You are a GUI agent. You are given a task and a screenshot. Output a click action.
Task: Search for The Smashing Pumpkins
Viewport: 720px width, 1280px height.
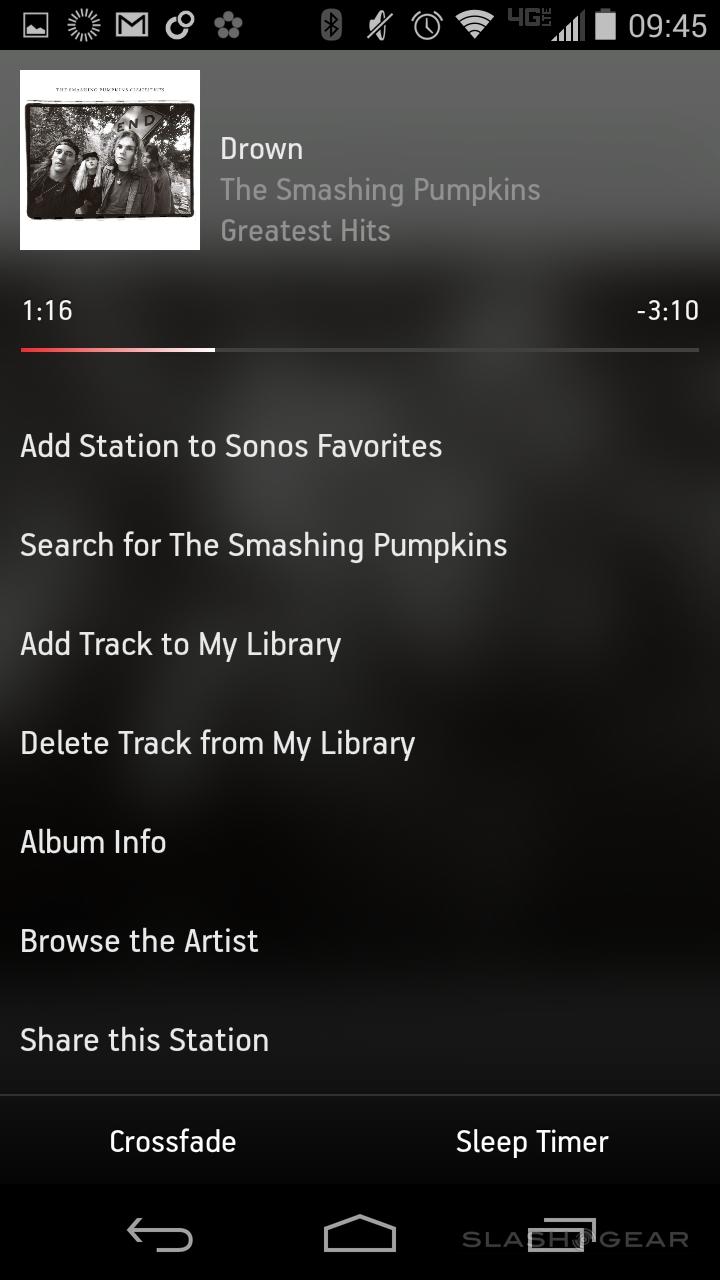coord(263,545)
